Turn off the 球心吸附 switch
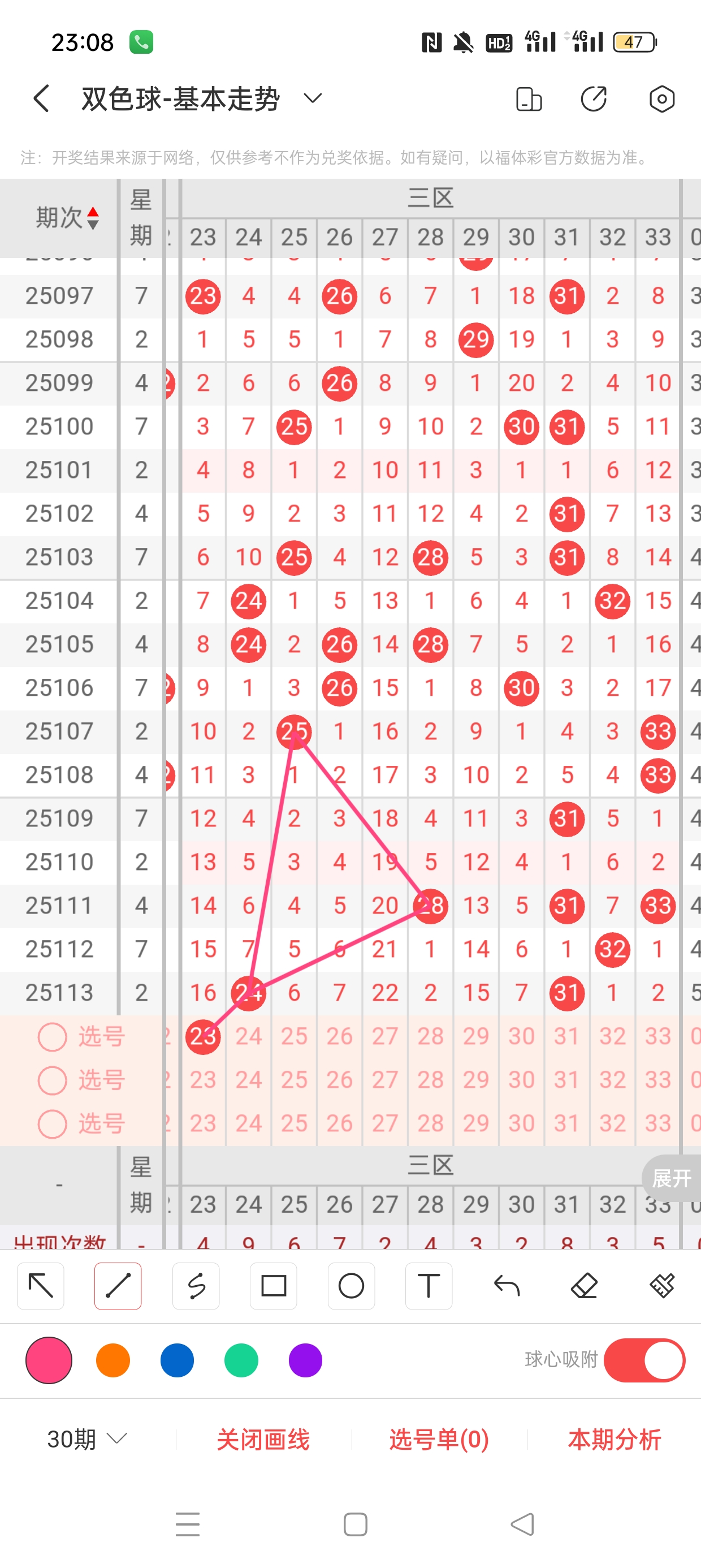Image resolution: width=701 pixels, height=1568 pixels. (x=644, y=1360)
